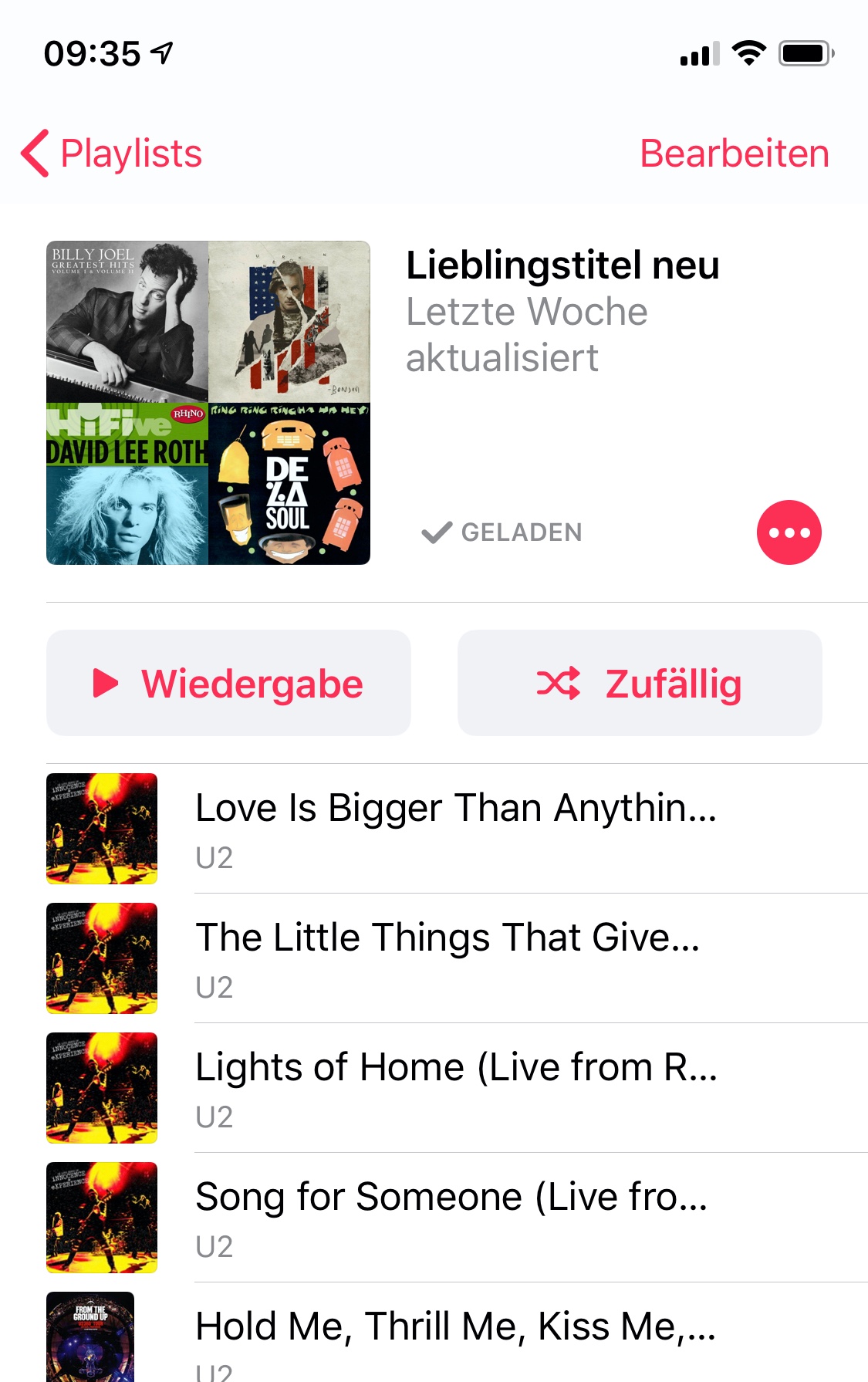This screenshot has height=1382, width=868.
Task: Start playback with Wiedergabe
Action: (x=228, y=683)
